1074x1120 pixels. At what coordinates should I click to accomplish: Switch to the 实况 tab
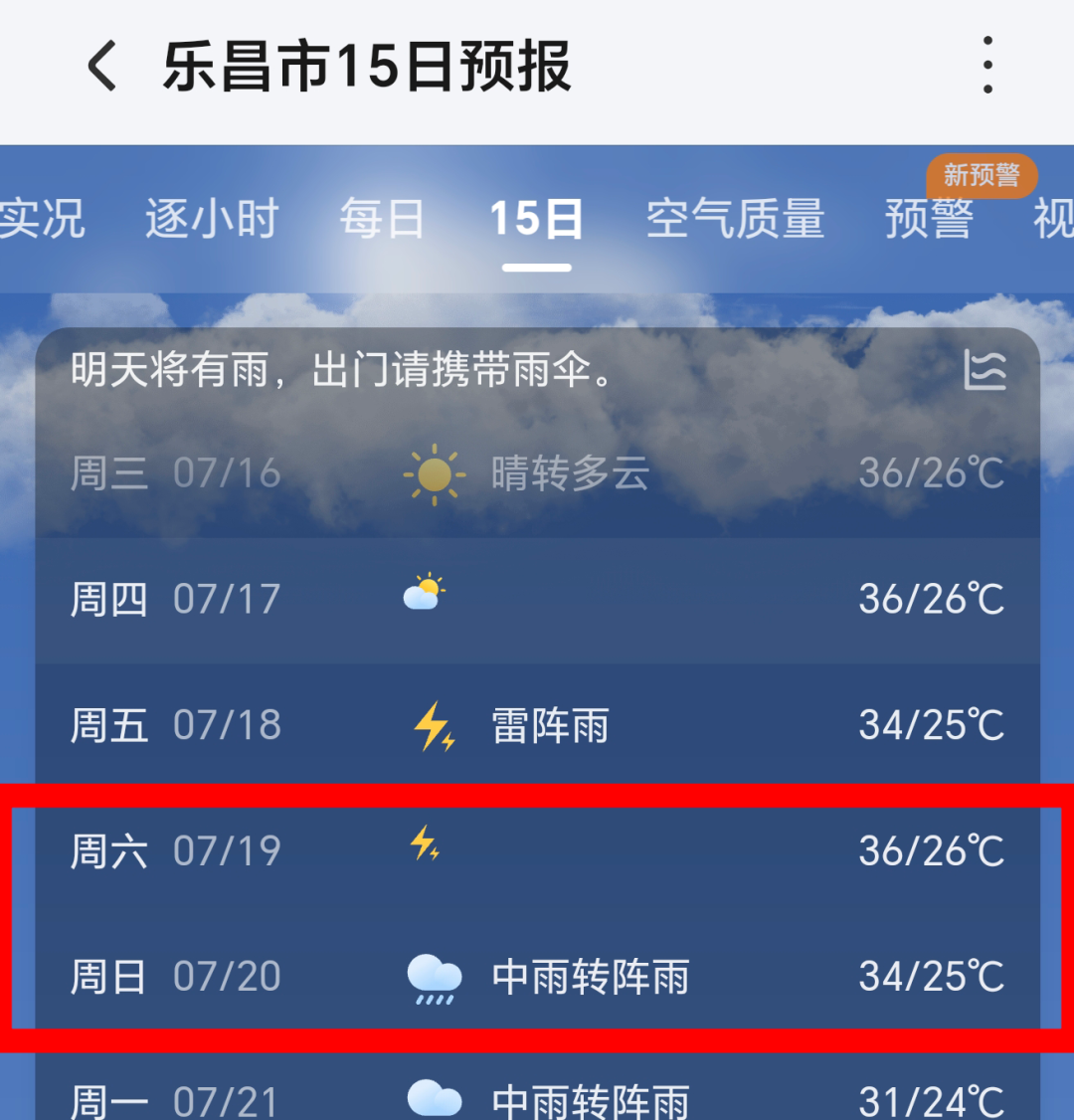click(42, 220)
